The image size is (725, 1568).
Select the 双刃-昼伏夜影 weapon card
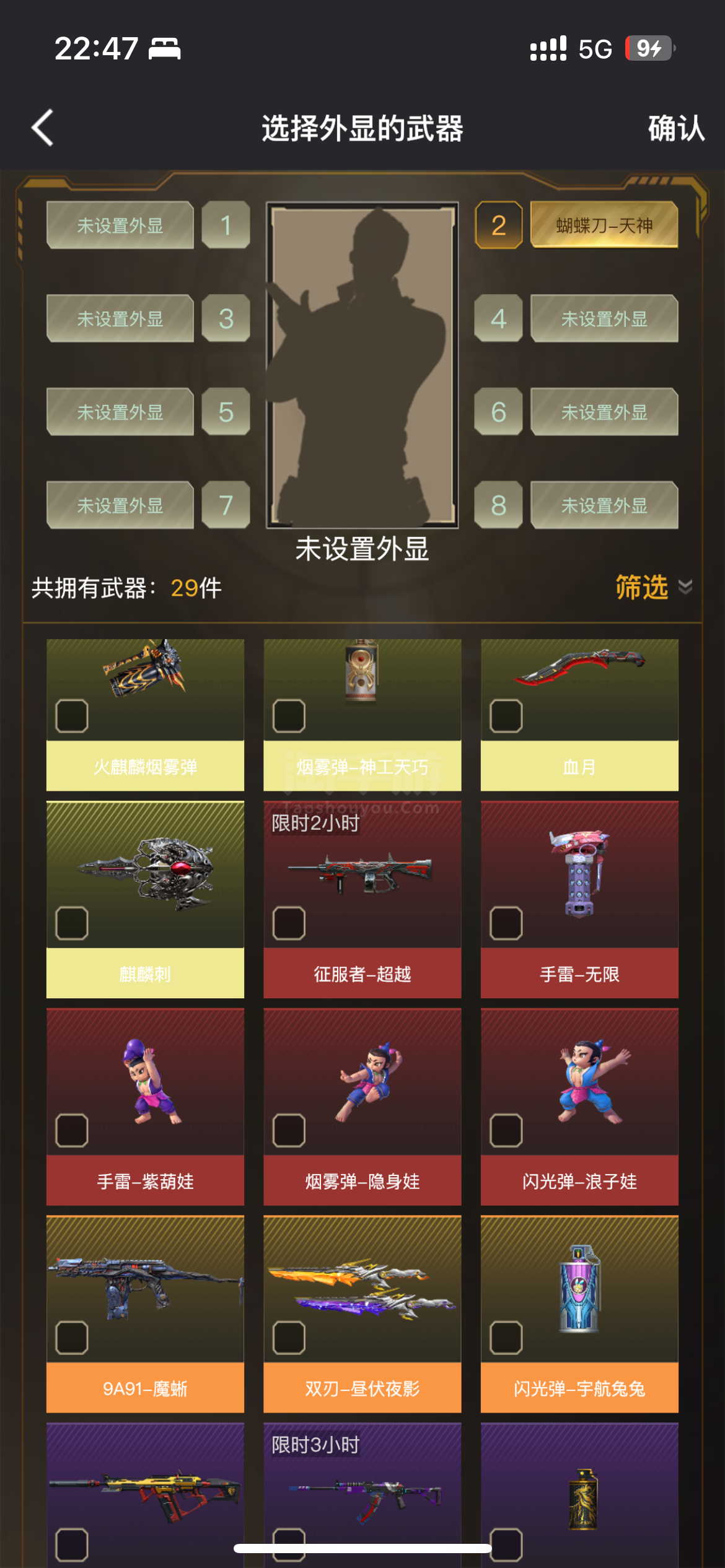coord(362,1314)
